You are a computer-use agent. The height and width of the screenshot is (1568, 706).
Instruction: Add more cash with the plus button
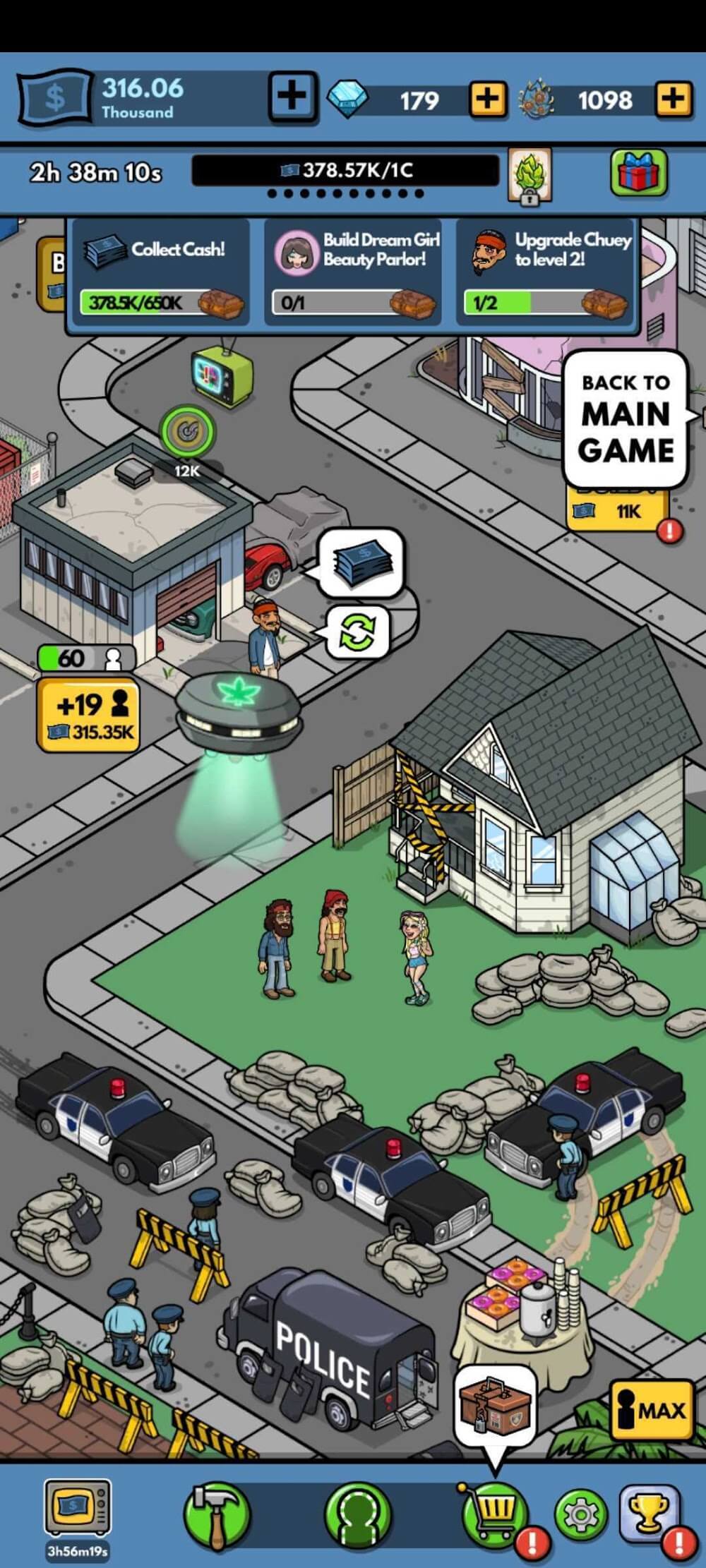point(292,95)
